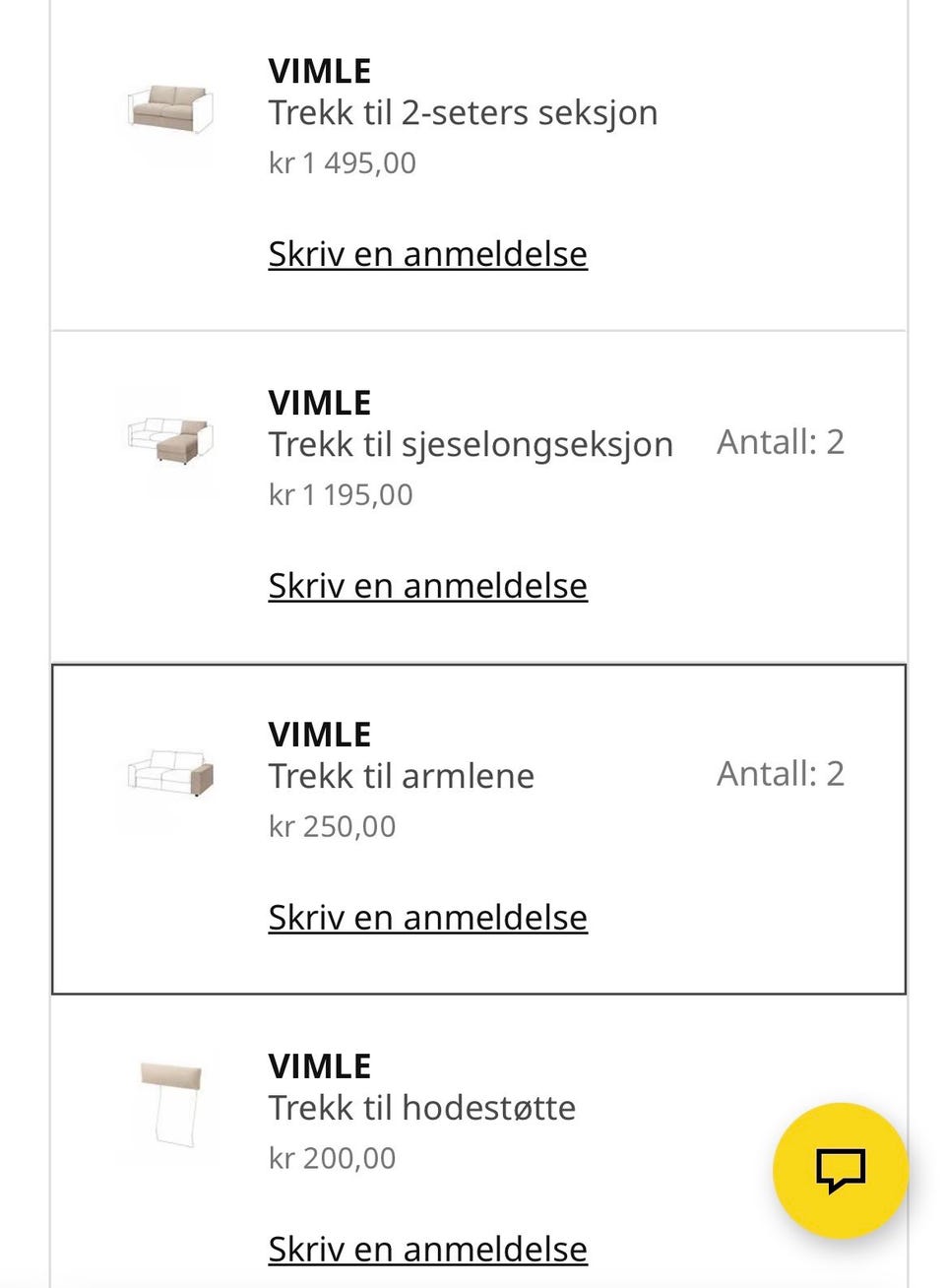Select the headrest cover product image
Viewport: 945px width, 1288px height.
169,1103
